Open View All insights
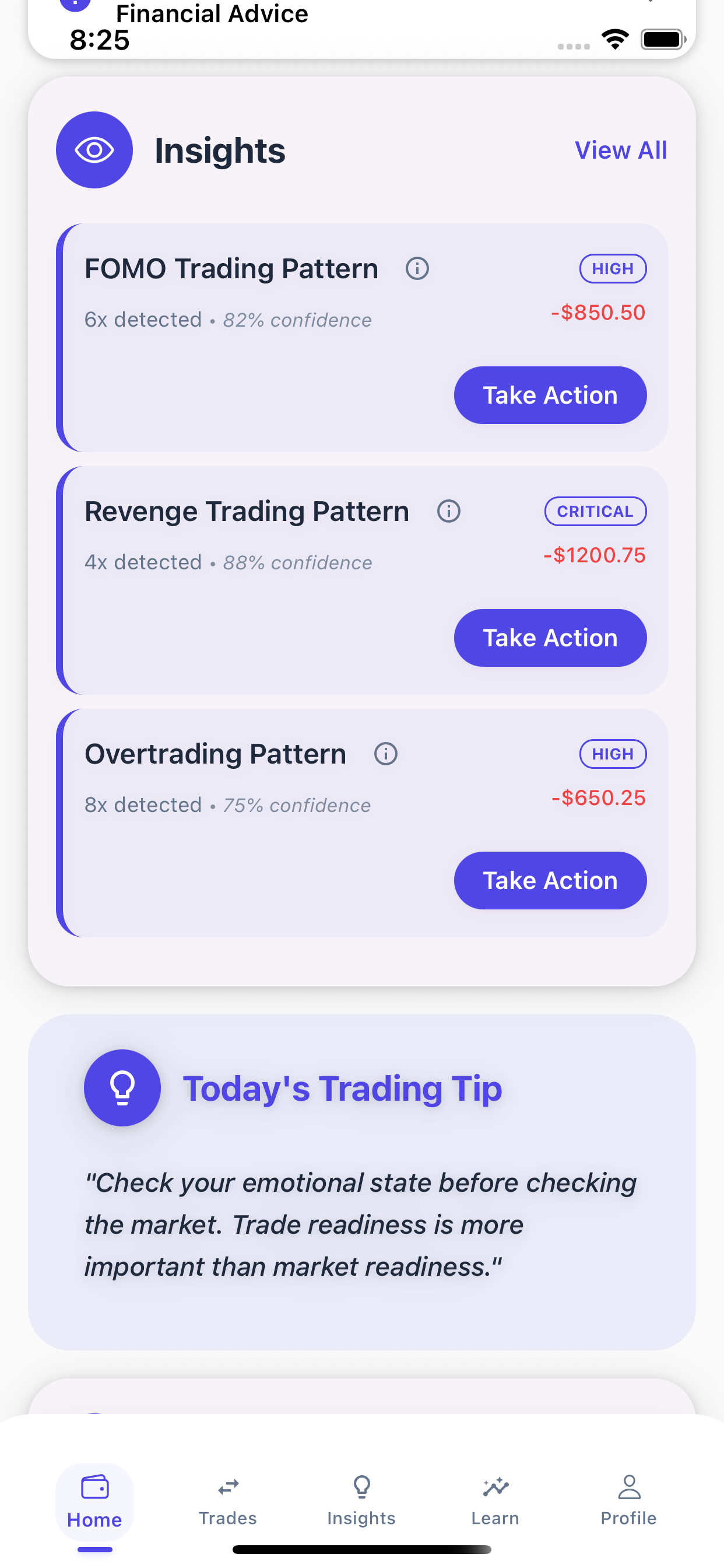Image resolution: width=724 pixels, height=1568 pixels. coord(620,150)
